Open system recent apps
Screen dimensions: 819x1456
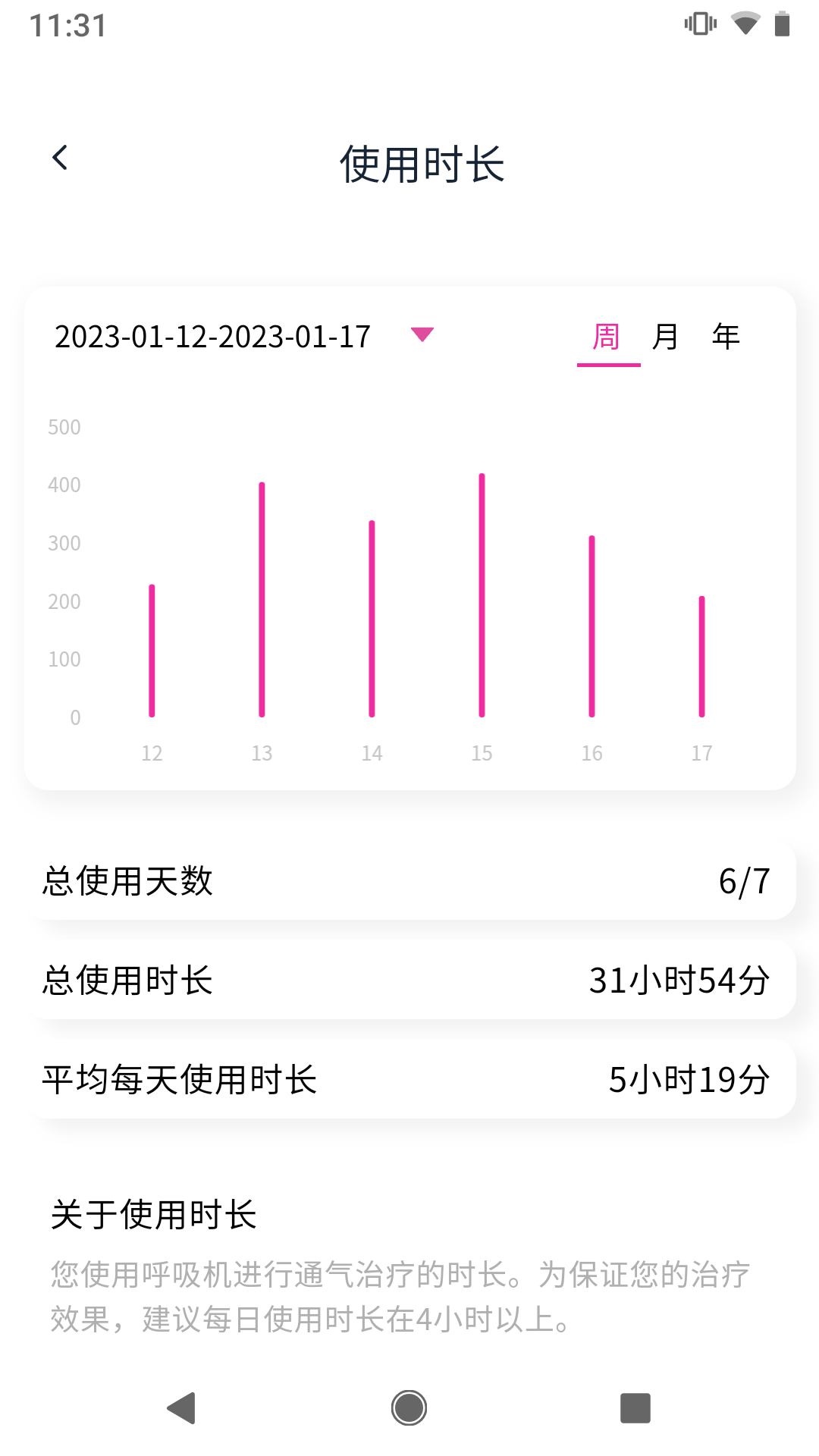tap(635, 1408)
